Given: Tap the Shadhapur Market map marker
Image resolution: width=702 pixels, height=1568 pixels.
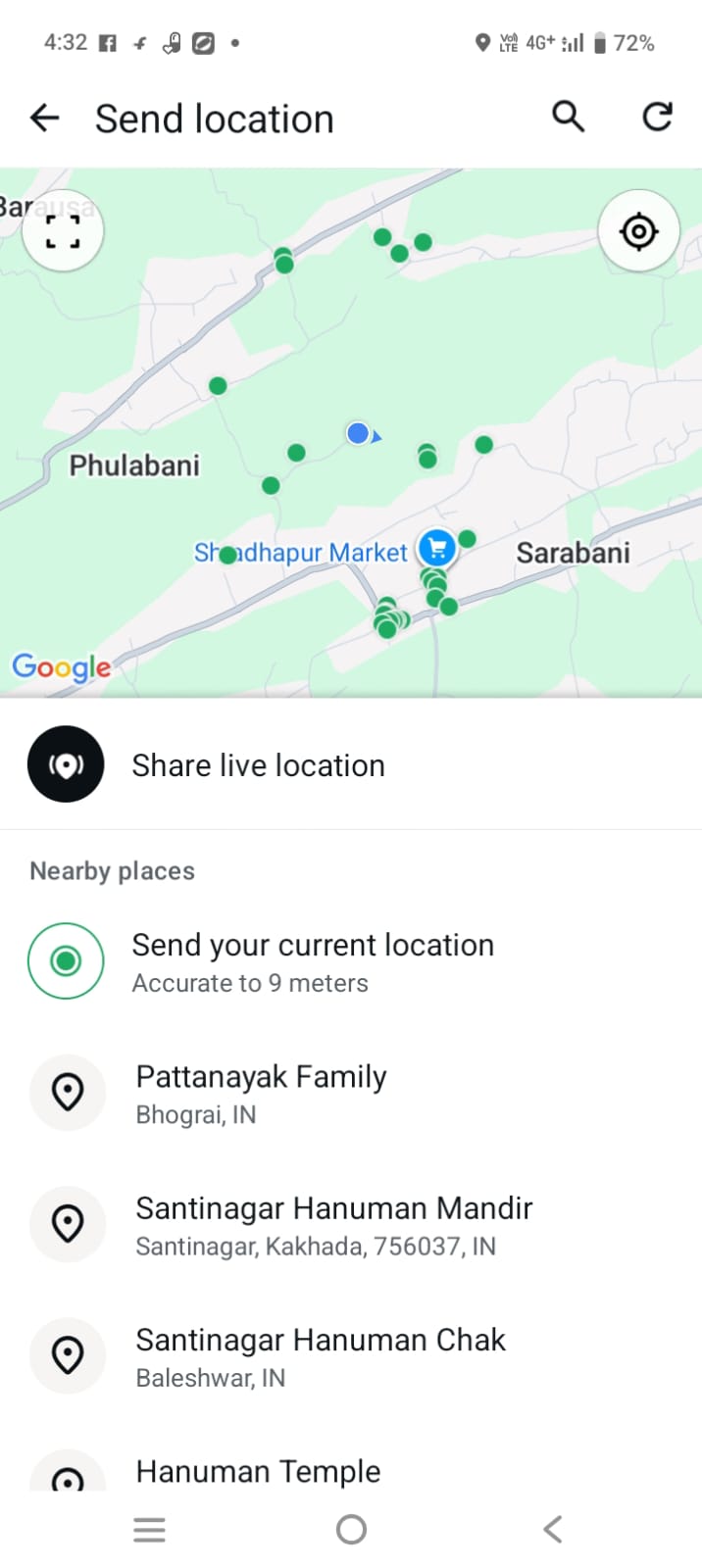Looking at the screenshot, I should click(x=436, y=548).
